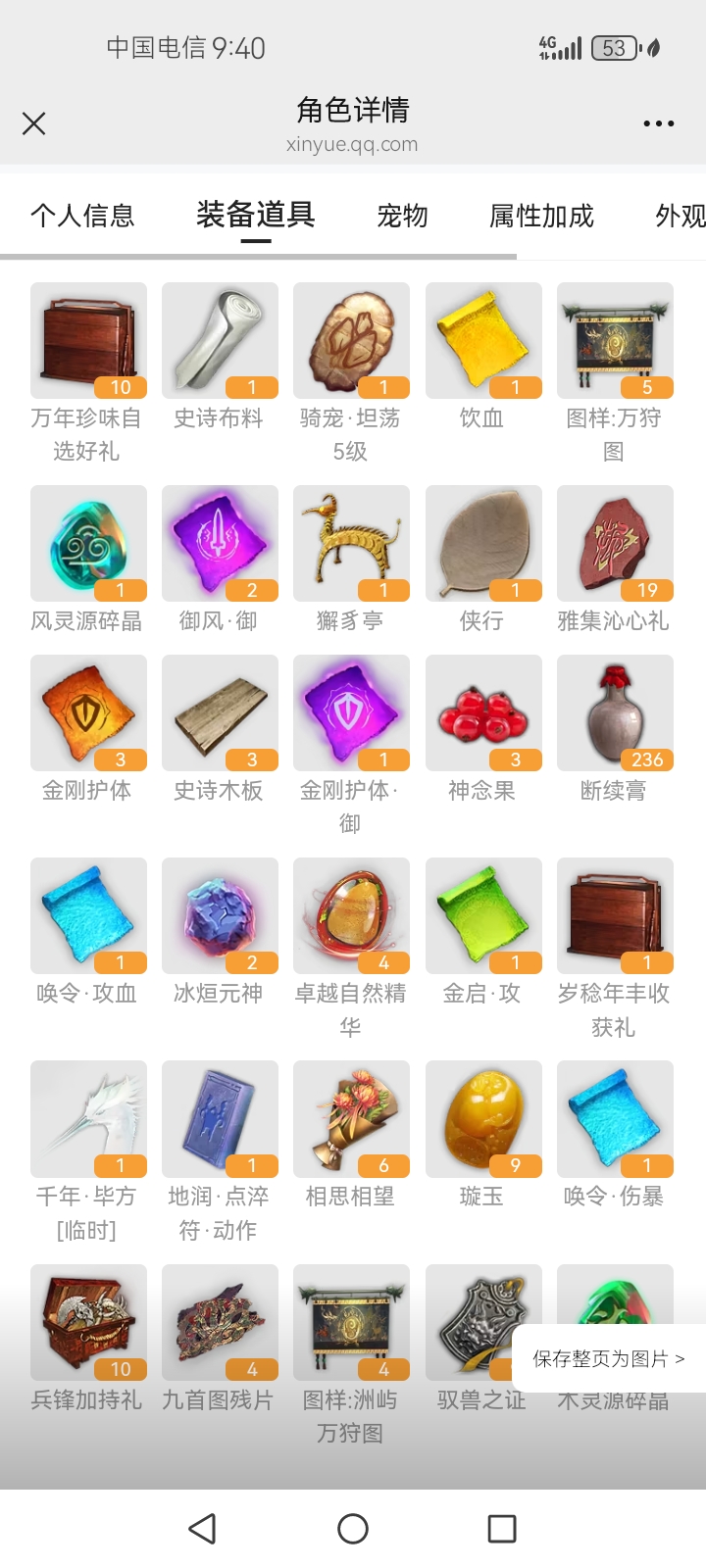The image size is (706, 1568).
Task: Select the 饮血 item
Action: coord(482,340)
